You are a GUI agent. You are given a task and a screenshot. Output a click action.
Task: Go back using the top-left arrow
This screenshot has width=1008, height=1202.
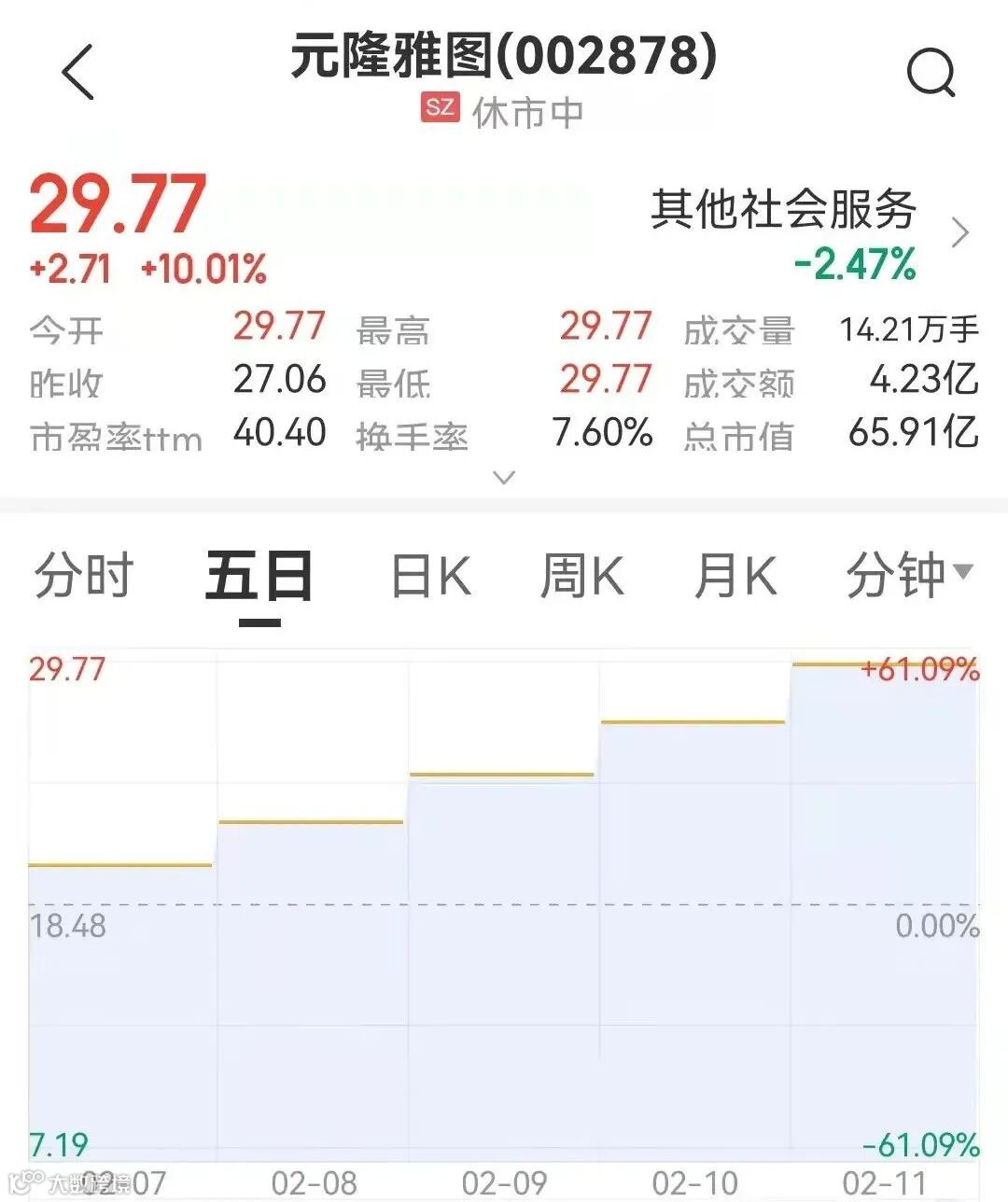click(78, 72)
